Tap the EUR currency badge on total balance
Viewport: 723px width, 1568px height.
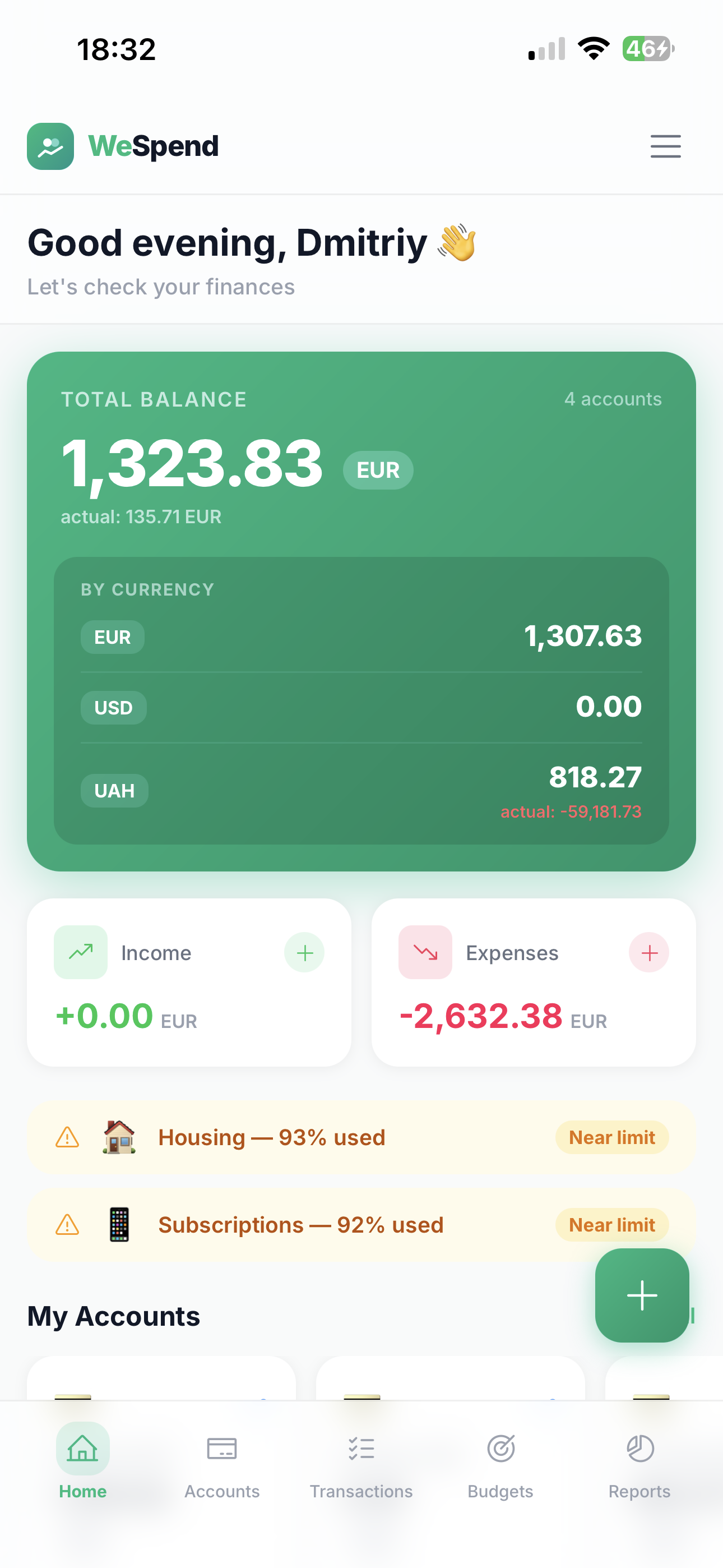pos(377,469)
